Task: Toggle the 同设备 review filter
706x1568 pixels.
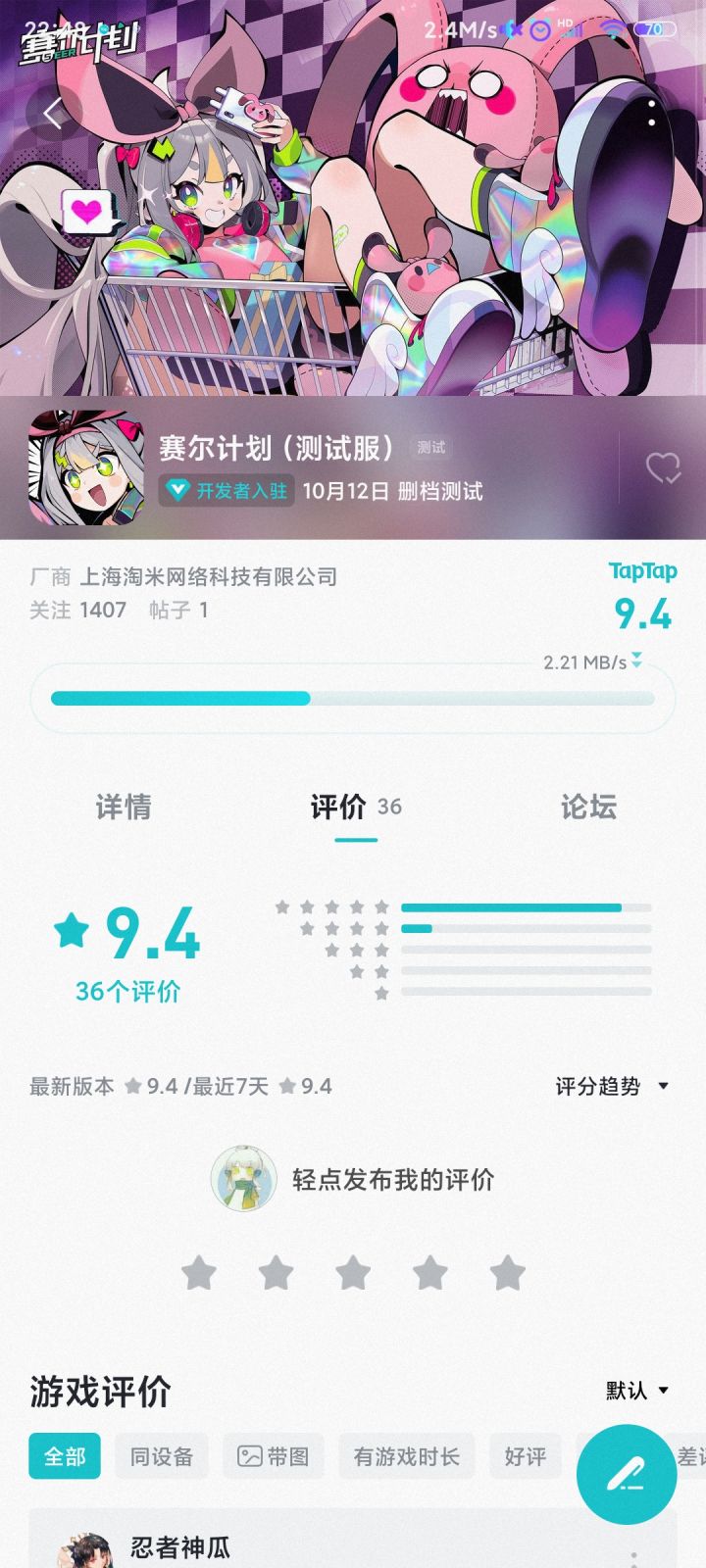Action: (x=161, y=1456)
